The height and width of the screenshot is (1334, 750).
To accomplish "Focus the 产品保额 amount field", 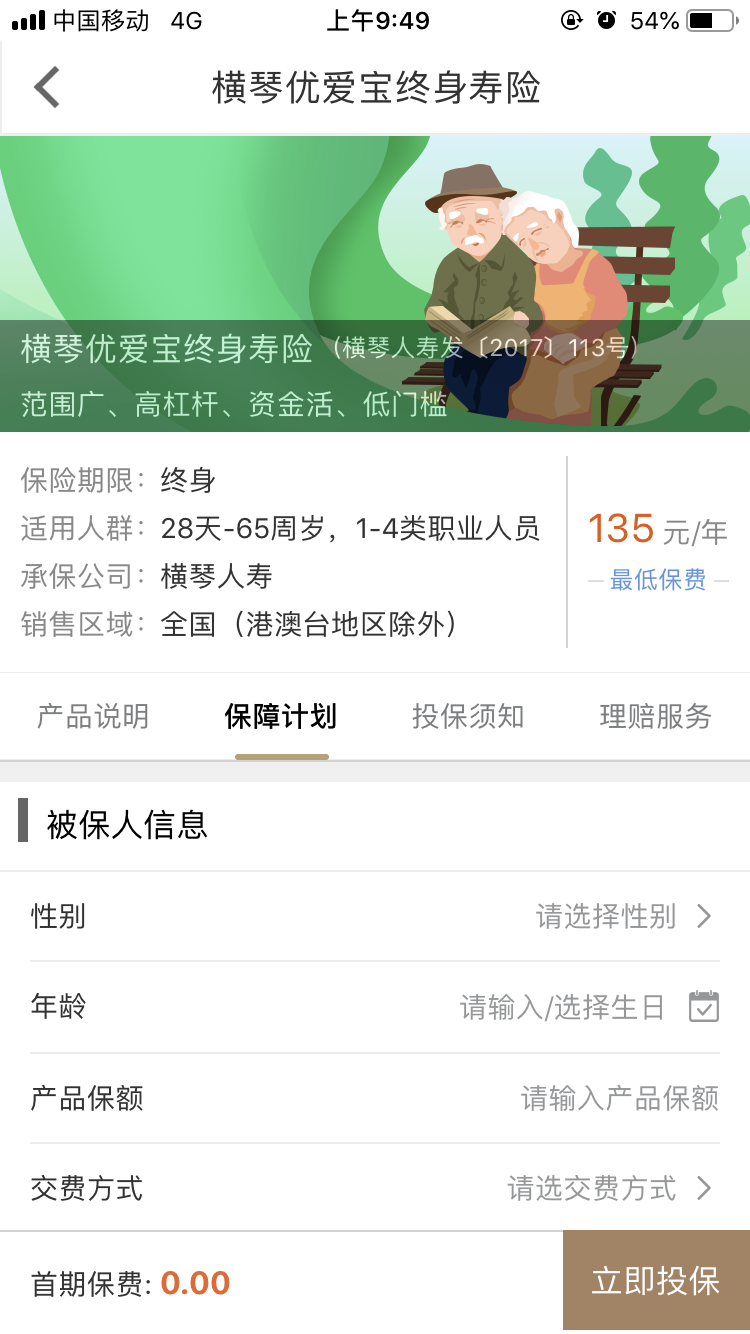I will click(x=619, y=1098).
